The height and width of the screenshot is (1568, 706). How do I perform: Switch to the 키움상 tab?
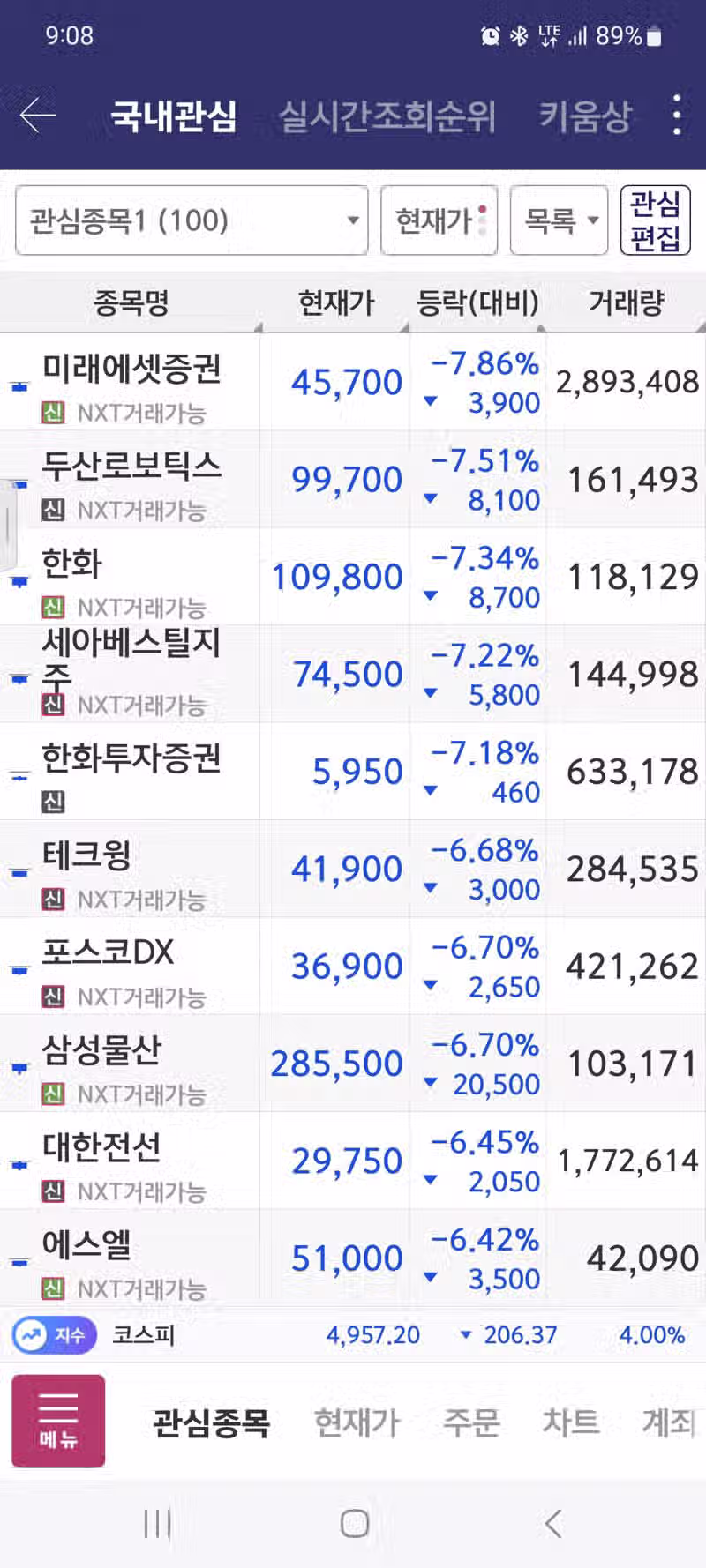click(585, 116)
